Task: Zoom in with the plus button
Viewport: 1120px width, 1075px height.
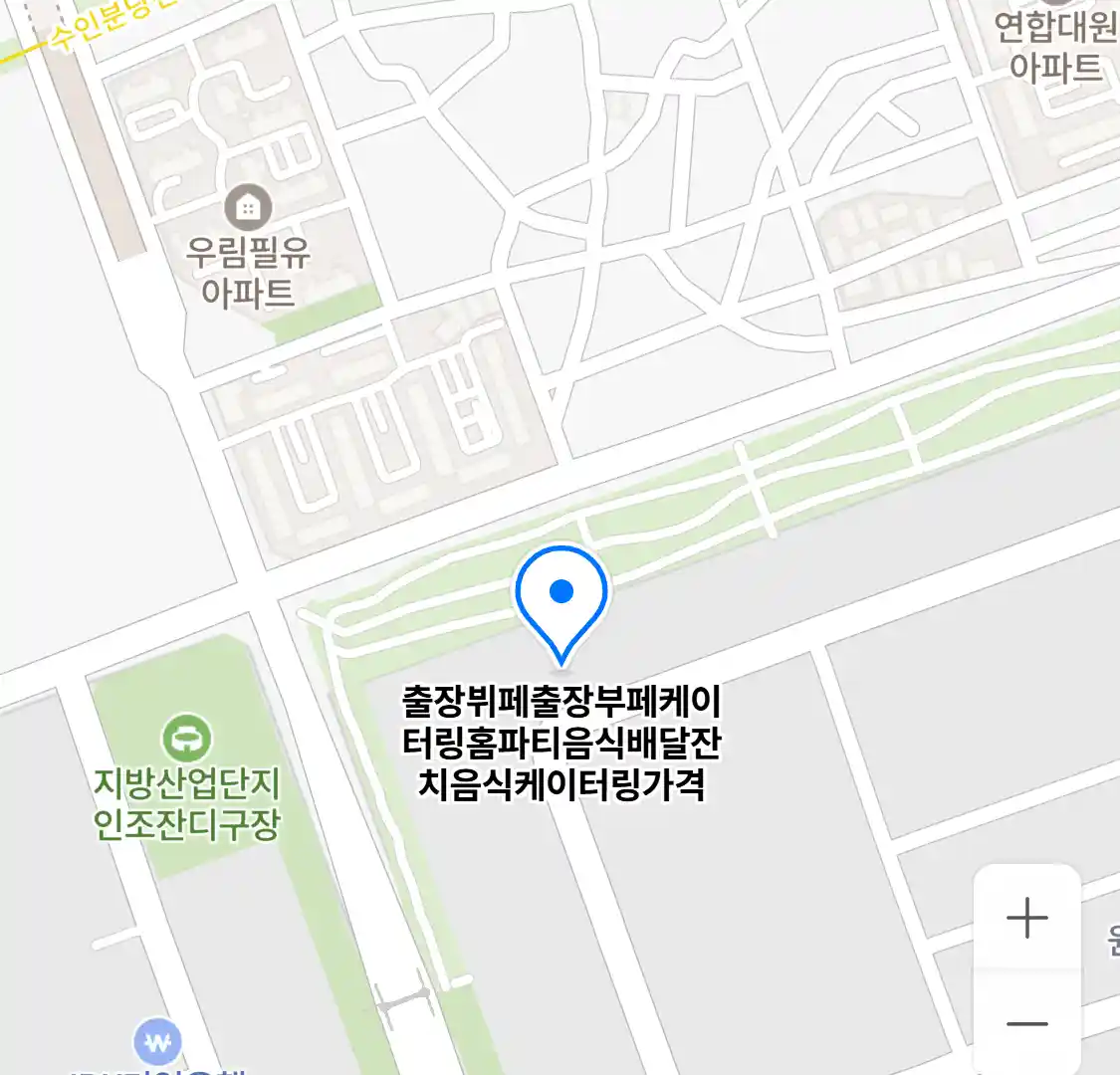Action: [x=1026, y=918]
